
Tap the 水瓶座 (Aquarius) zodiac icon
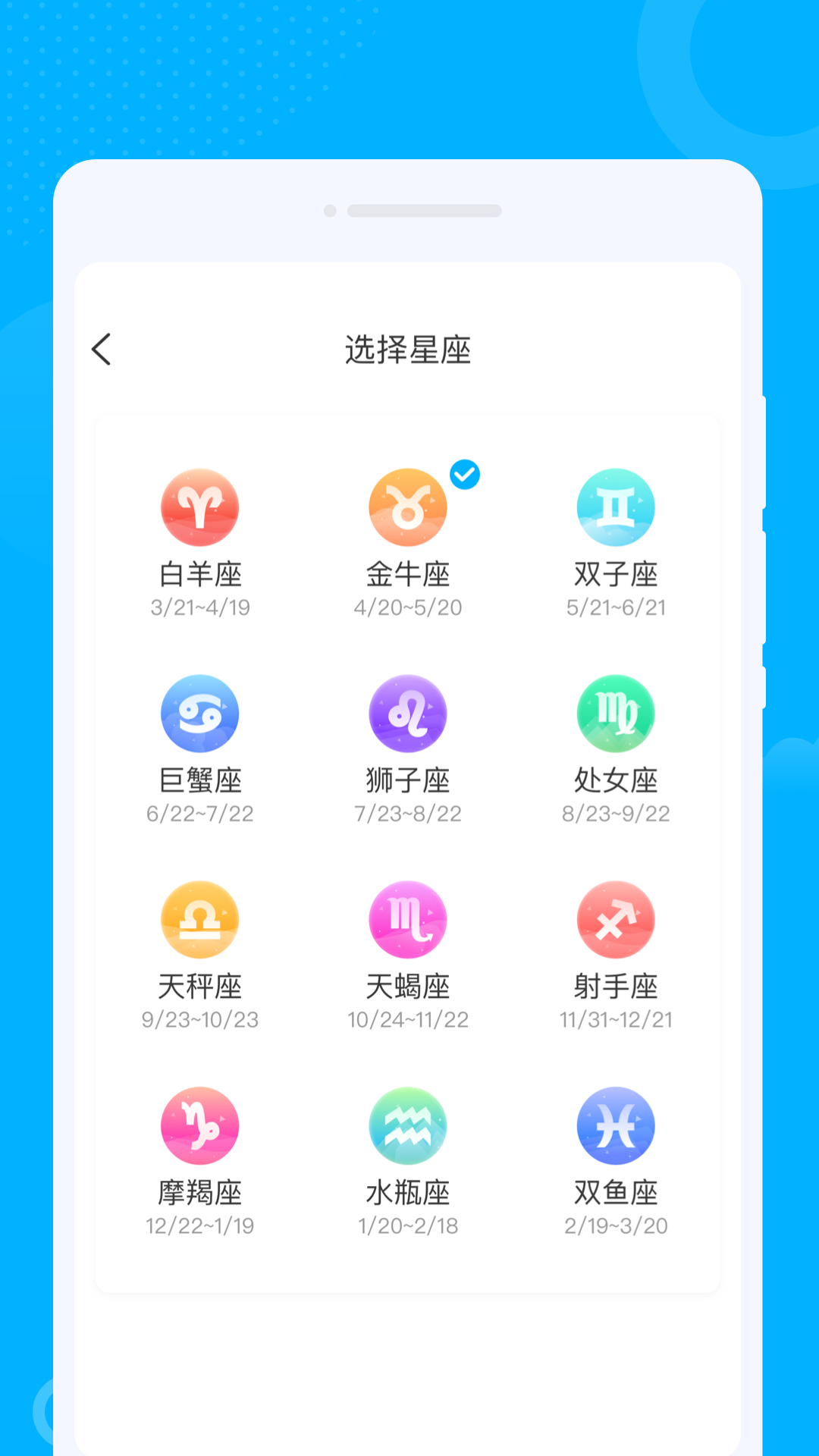(x=408, y=1125)
